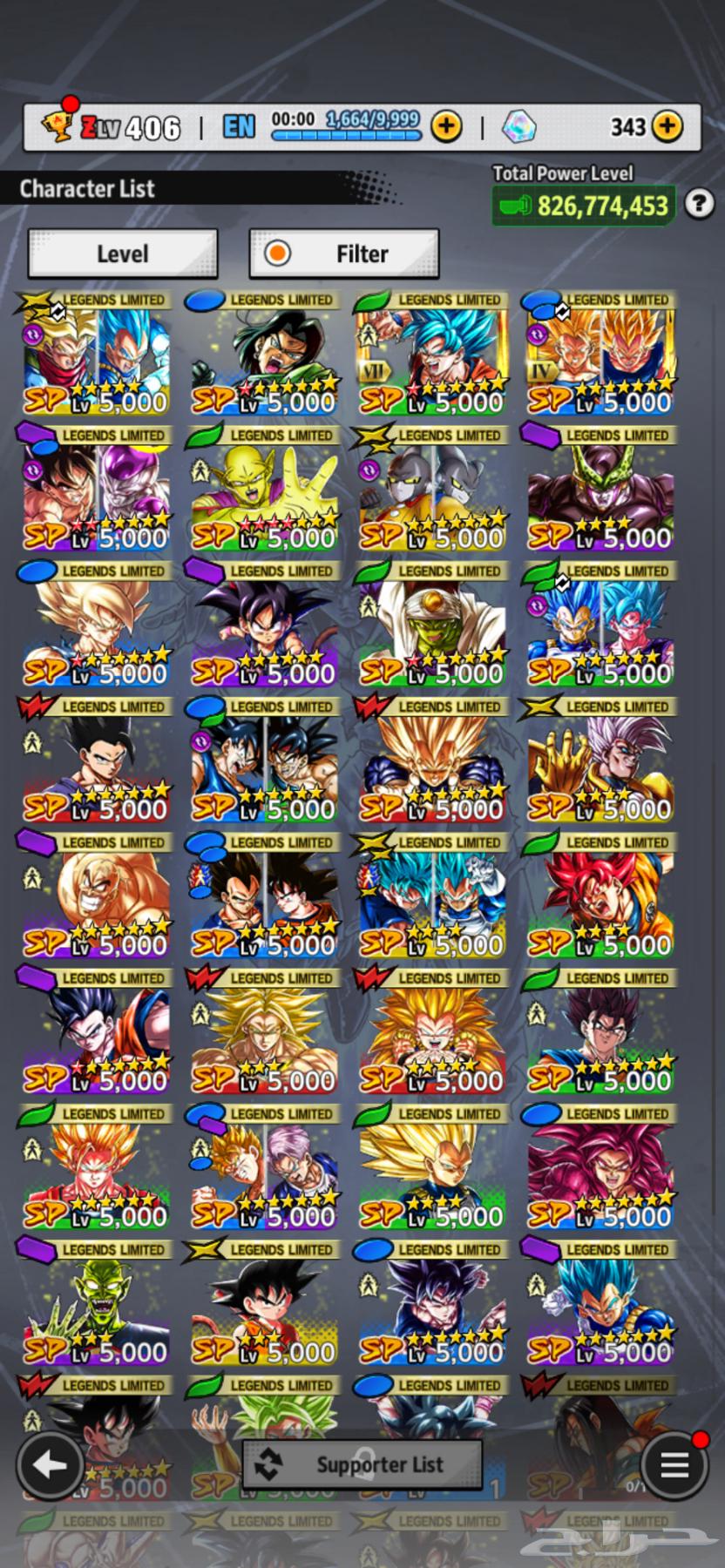View the purple Perfect Cell character card
The image size is (725, 1568).
click(x=600, y=489)
